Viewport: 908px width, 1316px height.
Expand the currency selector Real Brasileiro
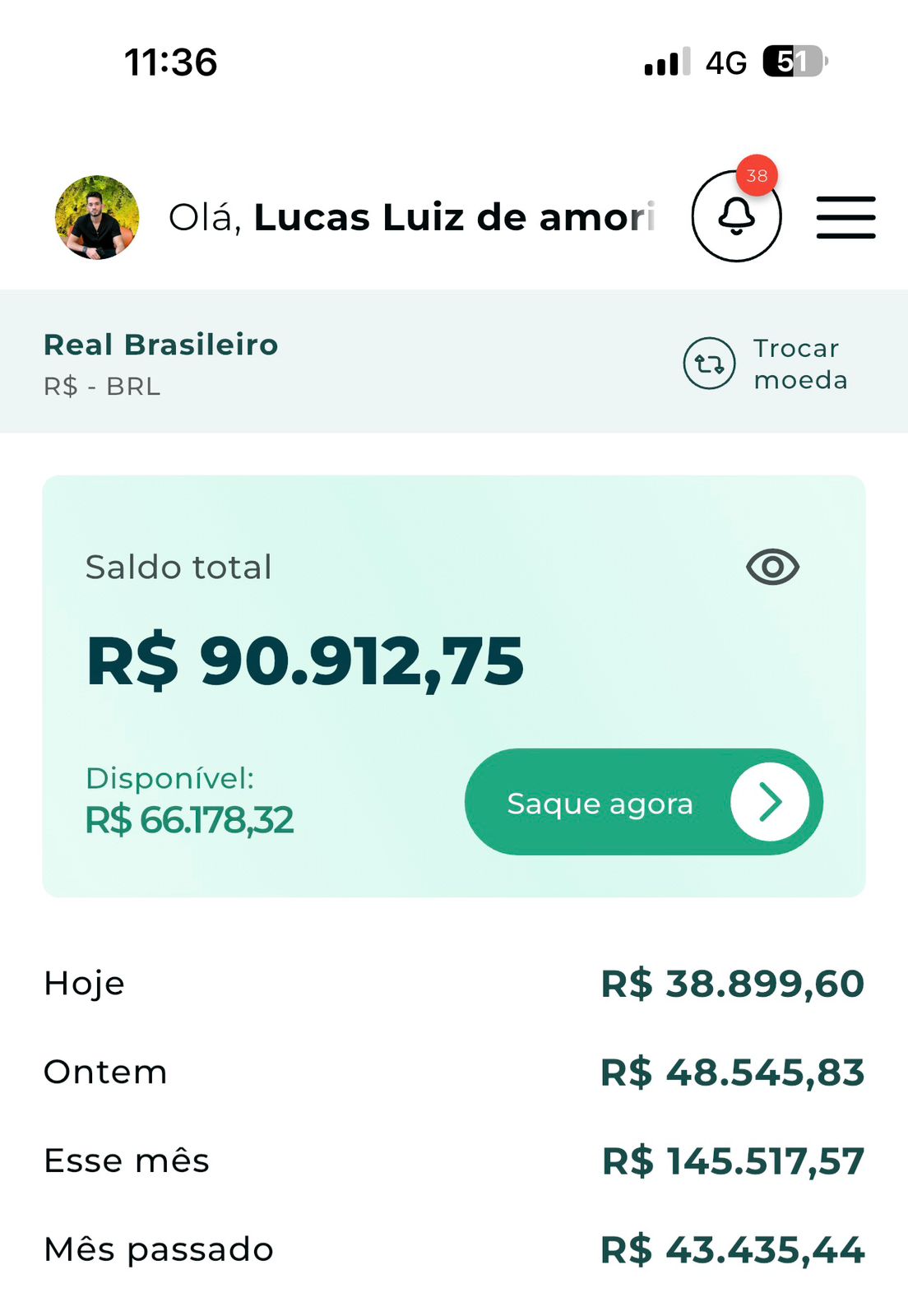pyautogui.click(x=161, y=345)
